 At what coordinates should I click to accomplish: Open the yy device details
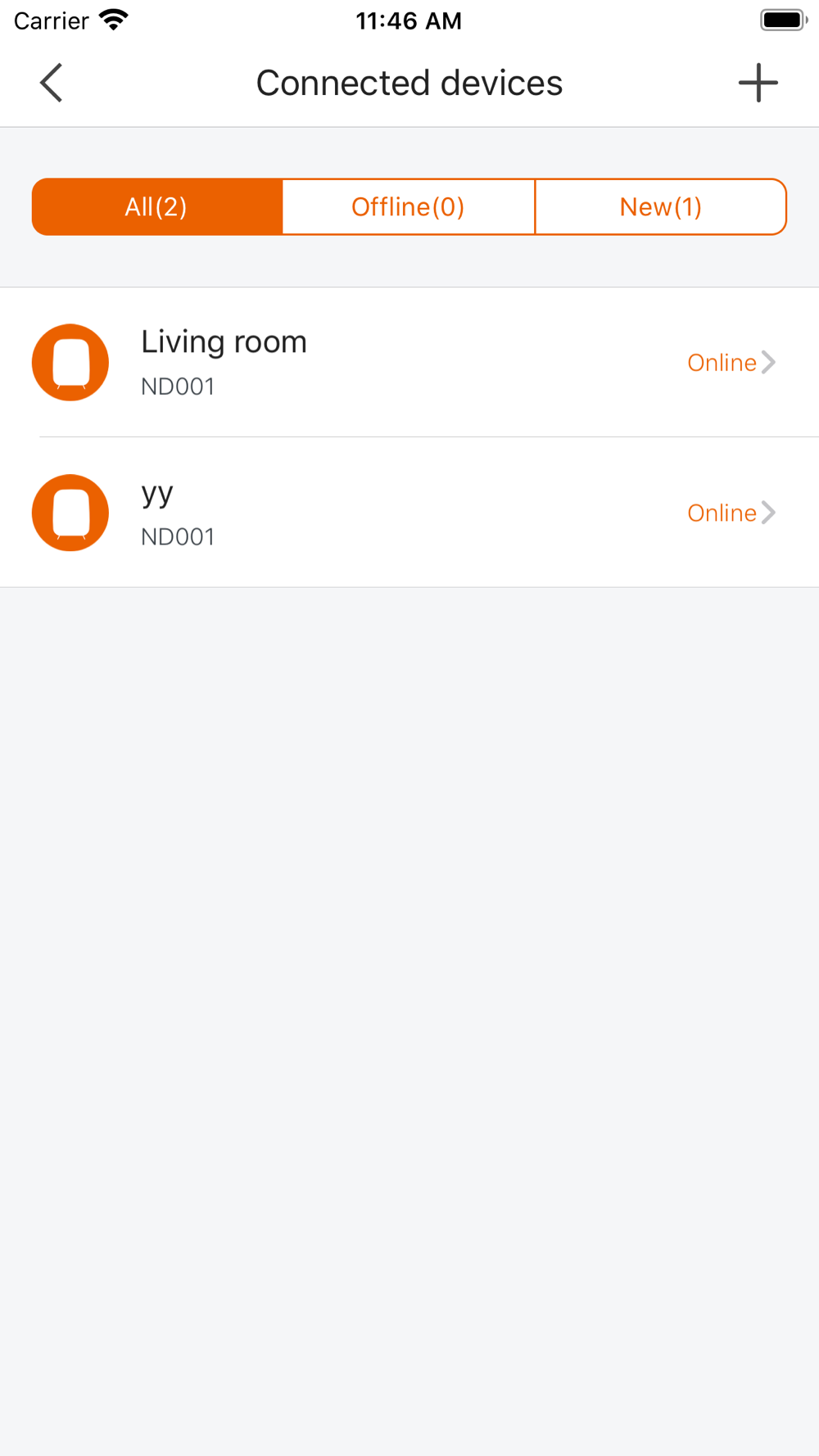click(x=409, y=513)
